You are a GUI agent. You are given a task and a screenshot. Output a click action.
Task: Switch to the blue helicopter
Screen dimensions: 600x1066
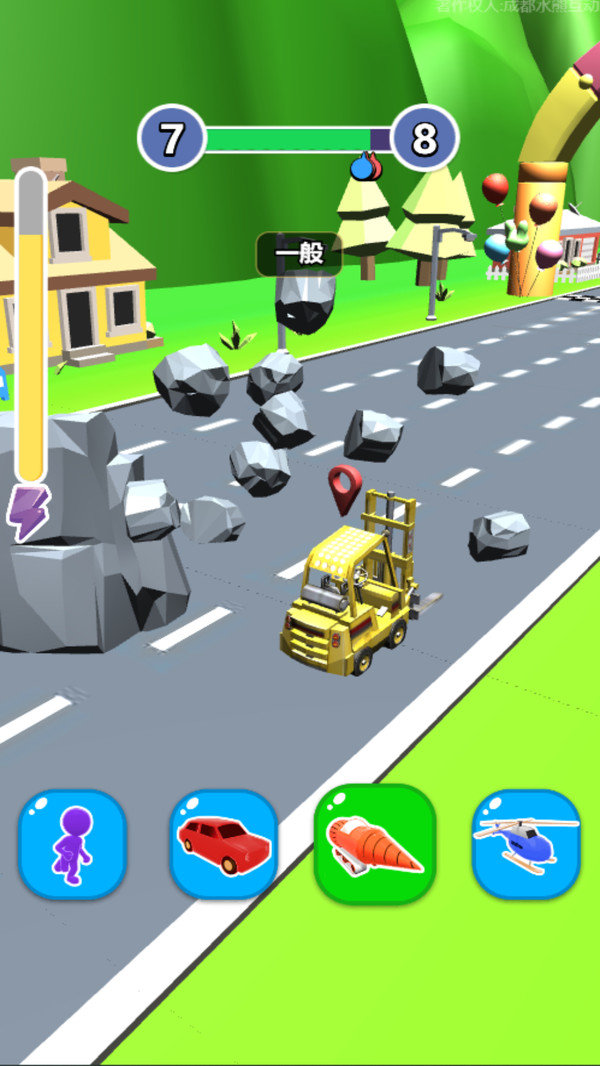click(526, 845)
